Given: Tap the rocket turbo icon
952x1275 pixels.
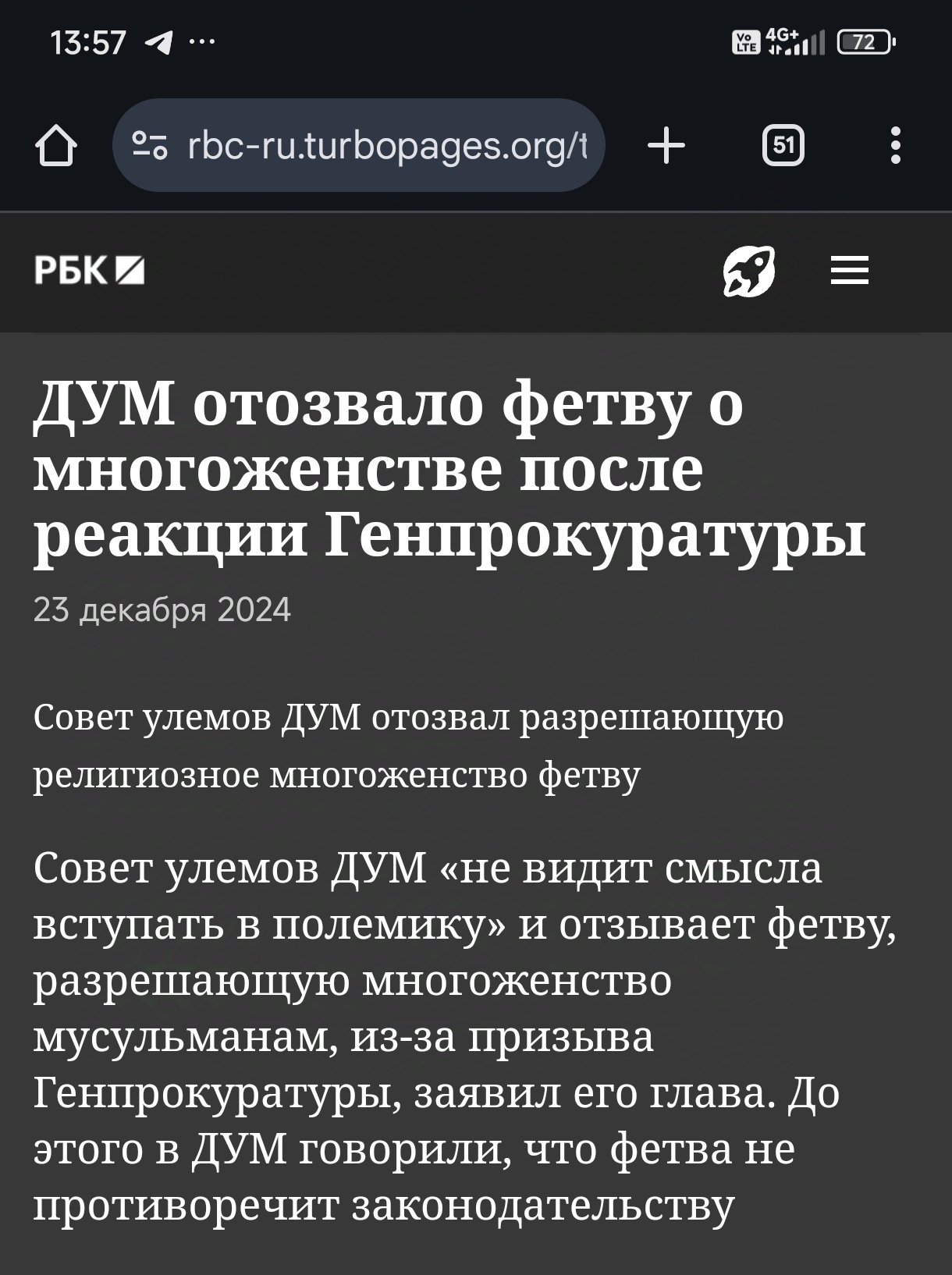Looking at the screenshot, I should point(748,271).
